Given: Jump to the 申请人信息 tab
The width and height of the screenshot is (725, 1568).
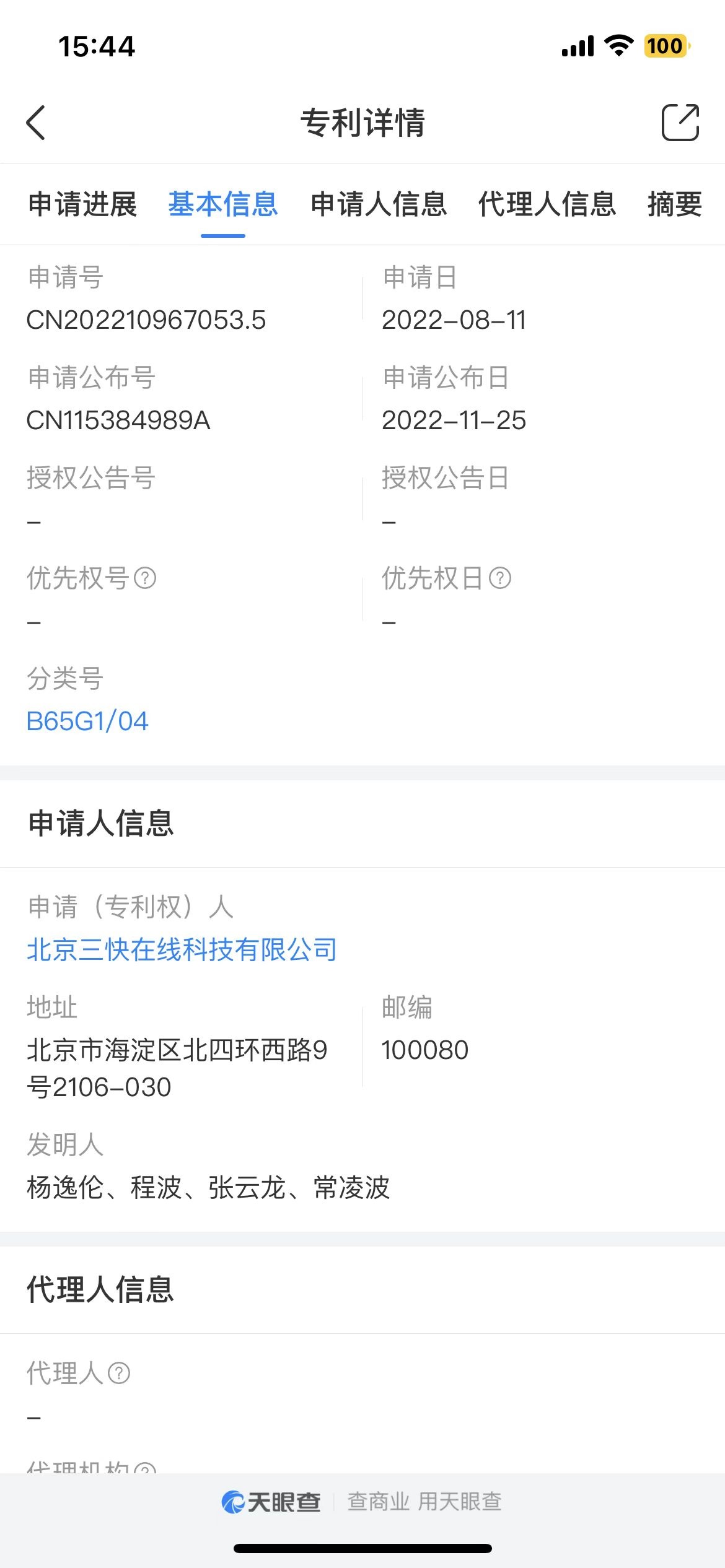Looking at the screenshot, I should point(379,204).
